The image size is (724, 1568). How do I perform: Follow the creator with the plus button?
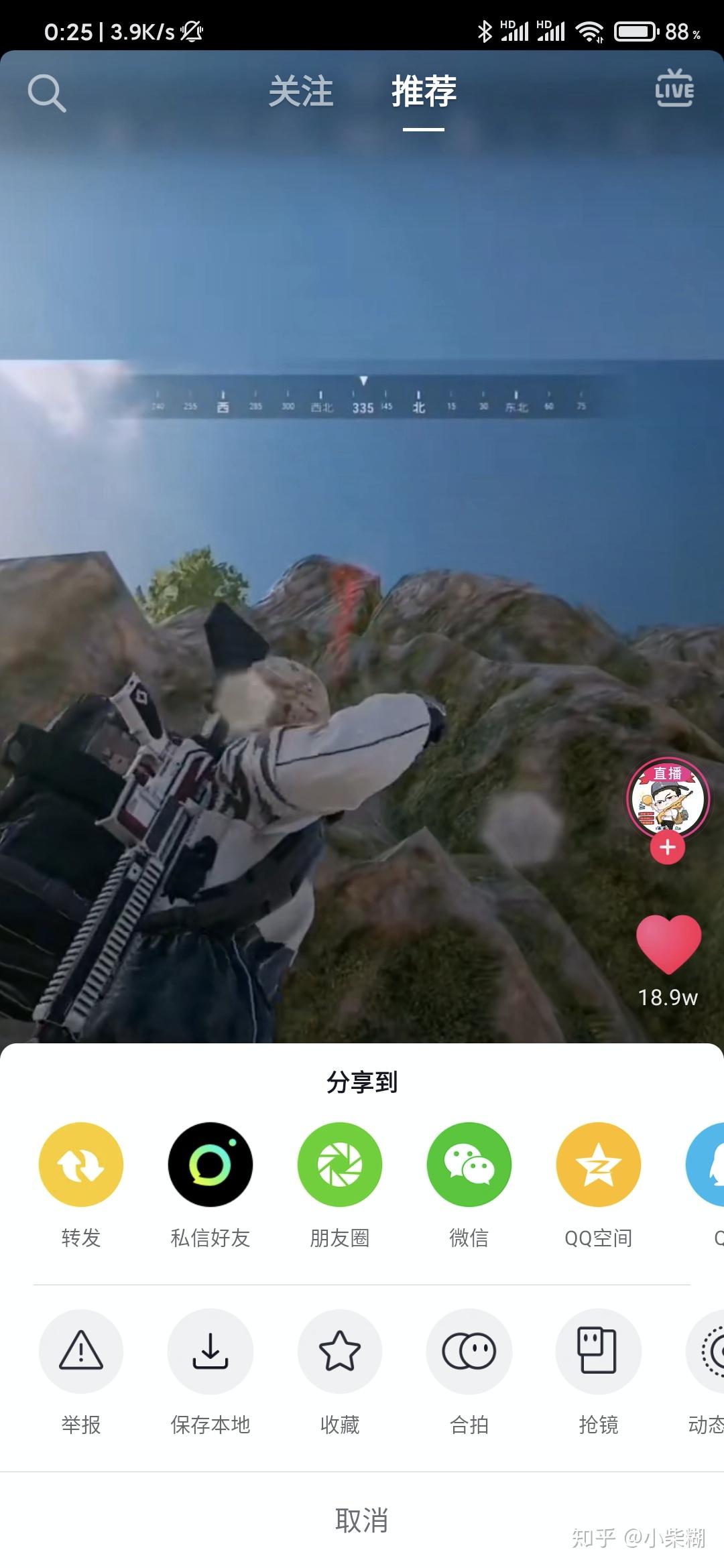pos(668,848)
